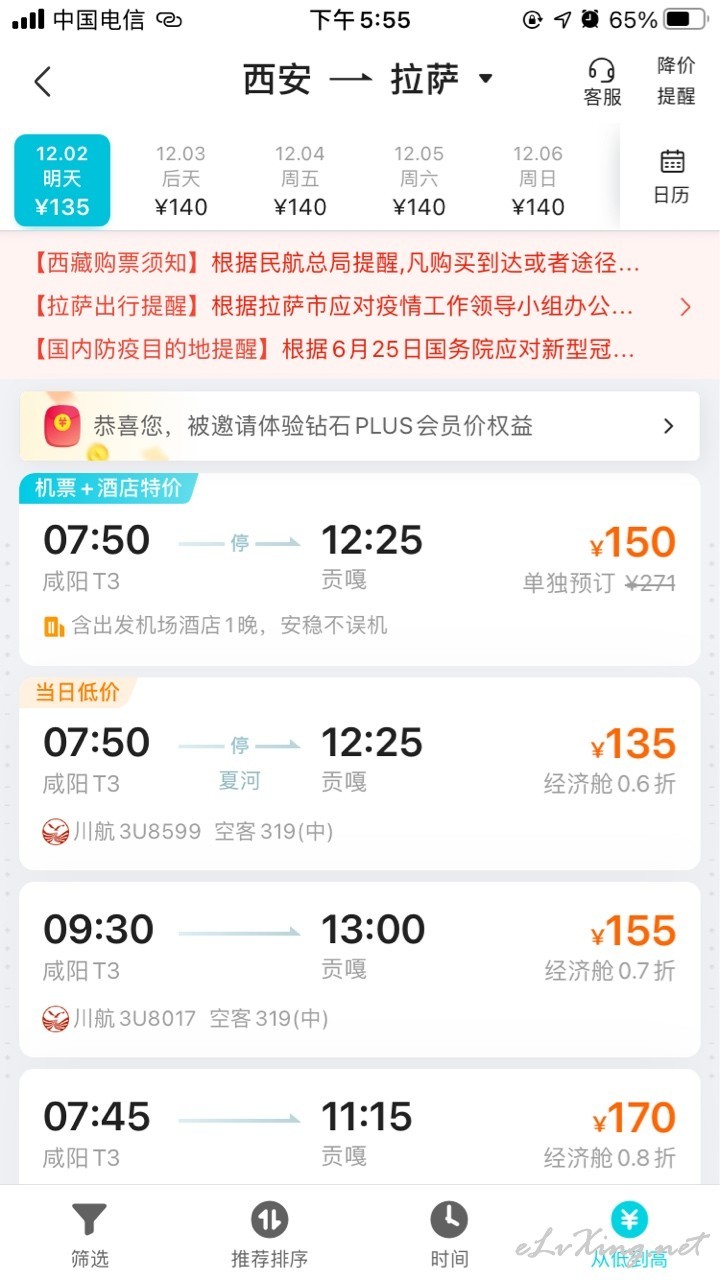
Task: Tap the 从低到高 price sort
Action: 630,1234
